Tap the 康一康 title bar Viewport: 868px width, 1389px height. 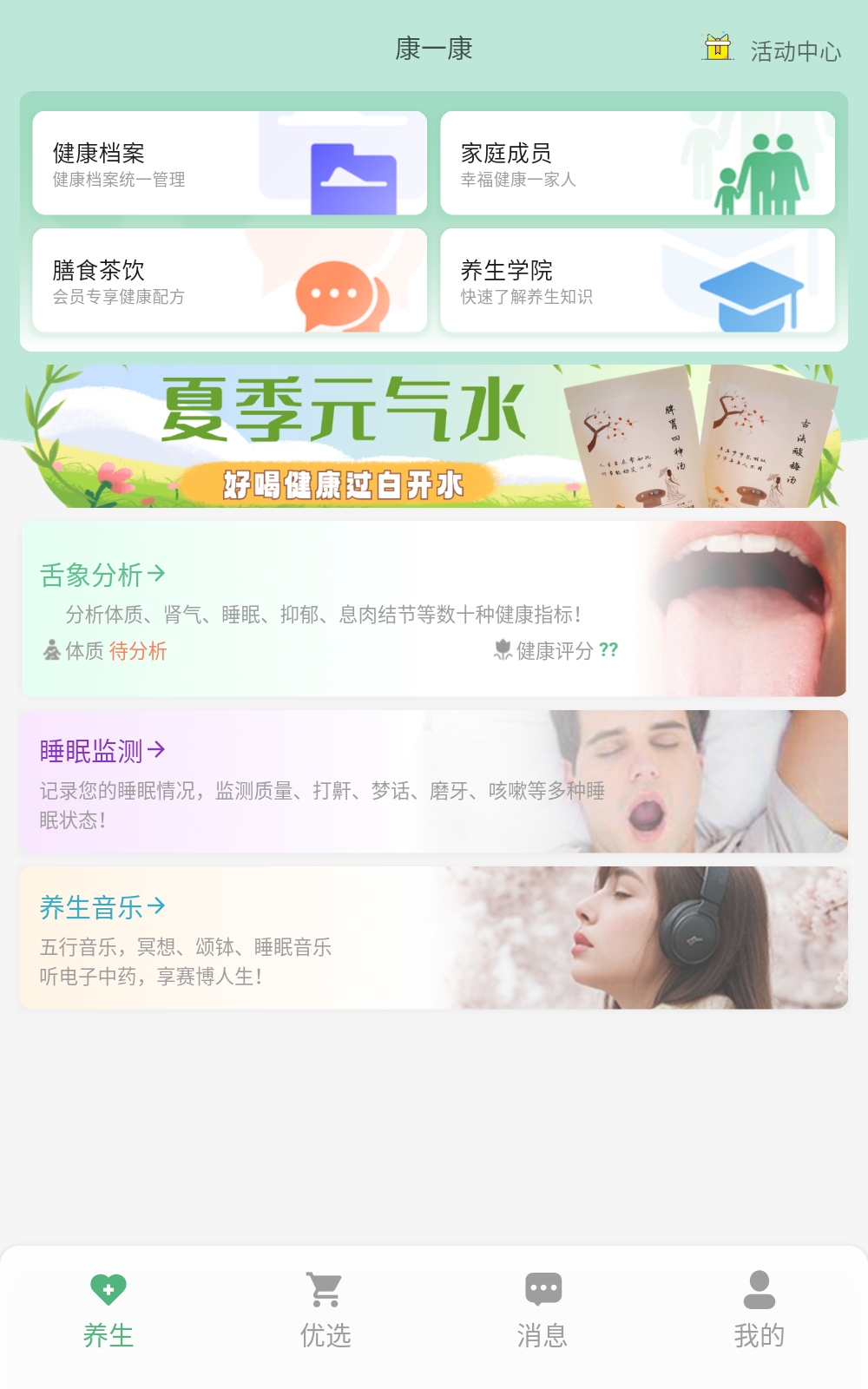[x=434, y=49]
